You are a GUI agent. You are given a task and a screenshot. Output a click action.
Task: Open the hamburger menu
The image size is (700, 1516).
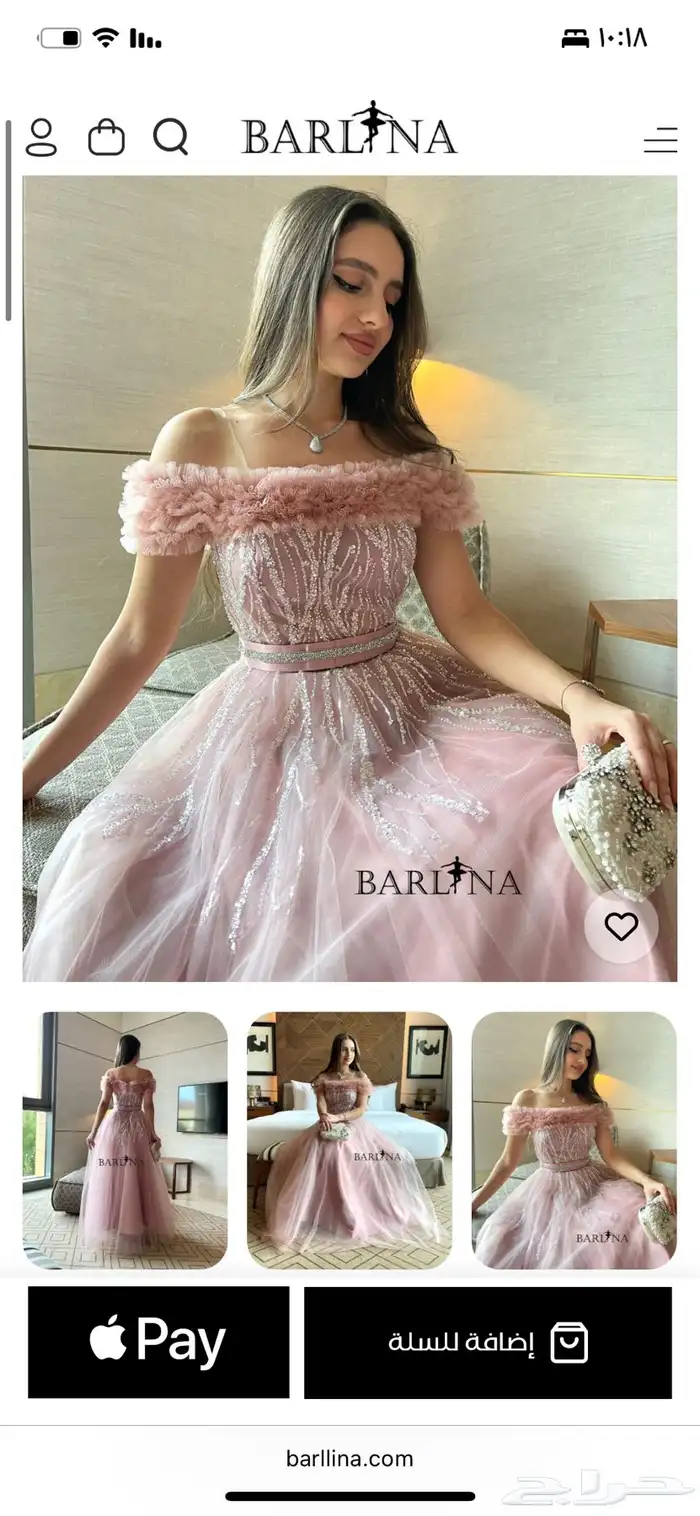[x=660, y=140]
